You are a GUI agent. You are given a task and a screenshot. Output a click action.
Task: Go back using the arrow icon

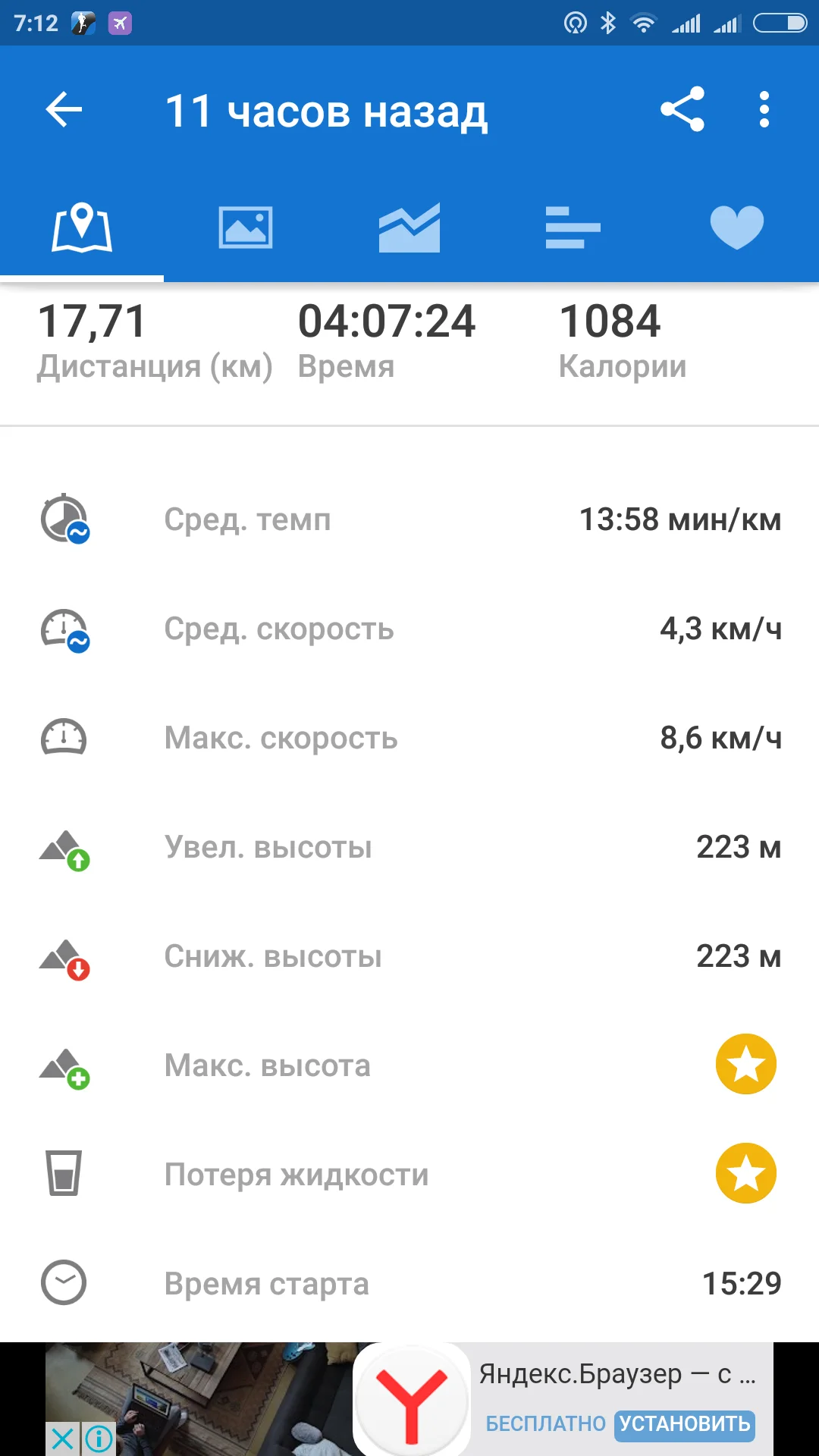coord(64,110)
